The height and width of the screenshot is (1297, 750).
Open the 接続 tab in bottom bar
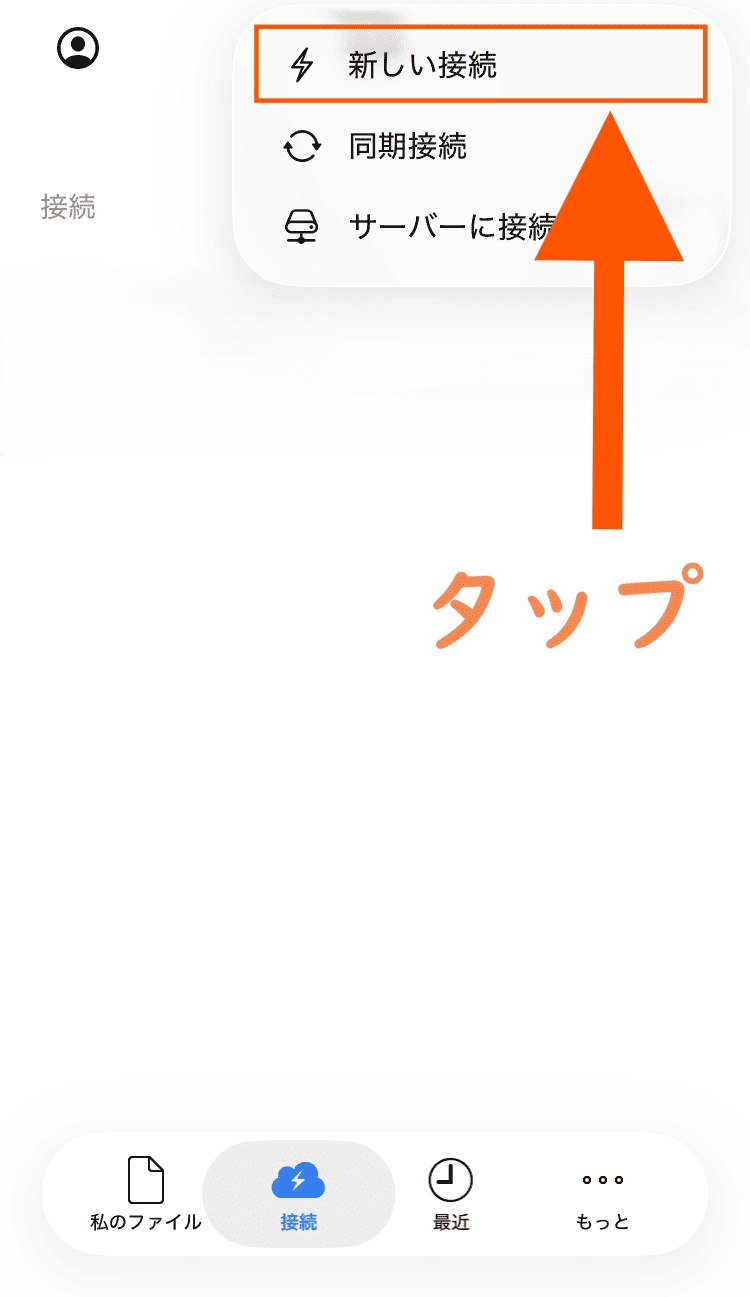coord(298,1194)
